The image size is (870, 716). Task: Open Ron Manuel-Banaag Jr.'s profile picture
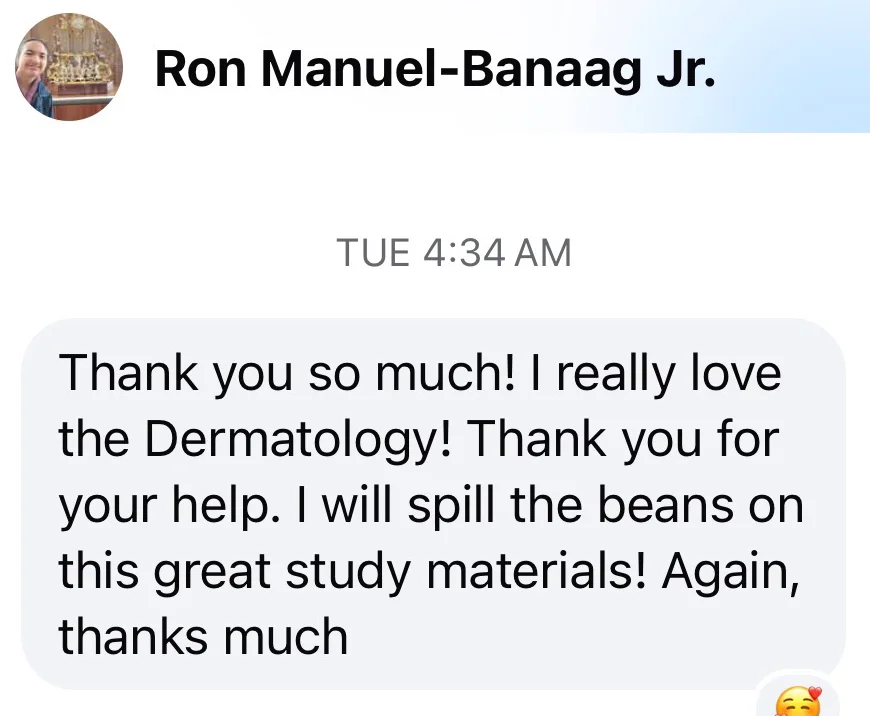pos(69,67)
